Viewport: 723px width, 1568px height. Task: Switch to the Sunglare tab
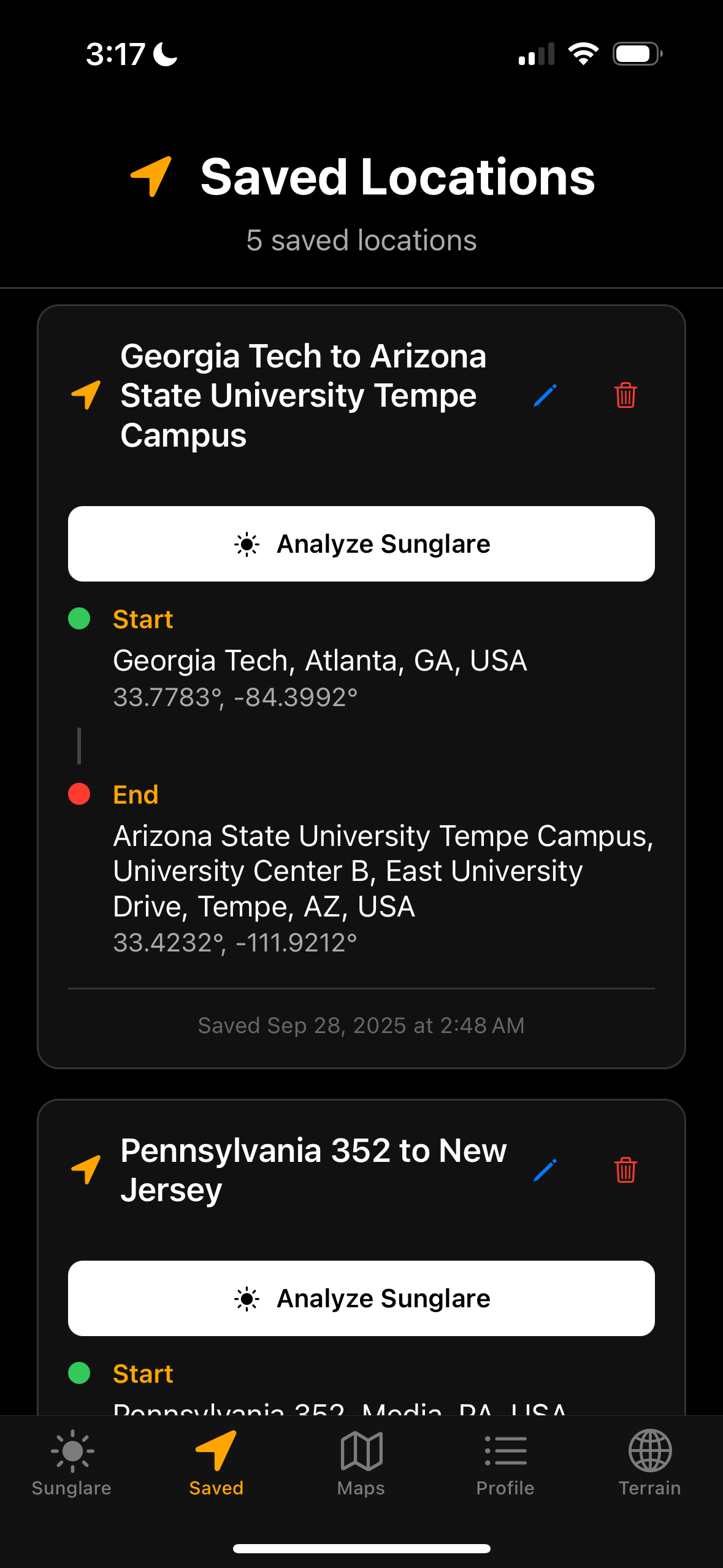click(x=72, y=1463)
